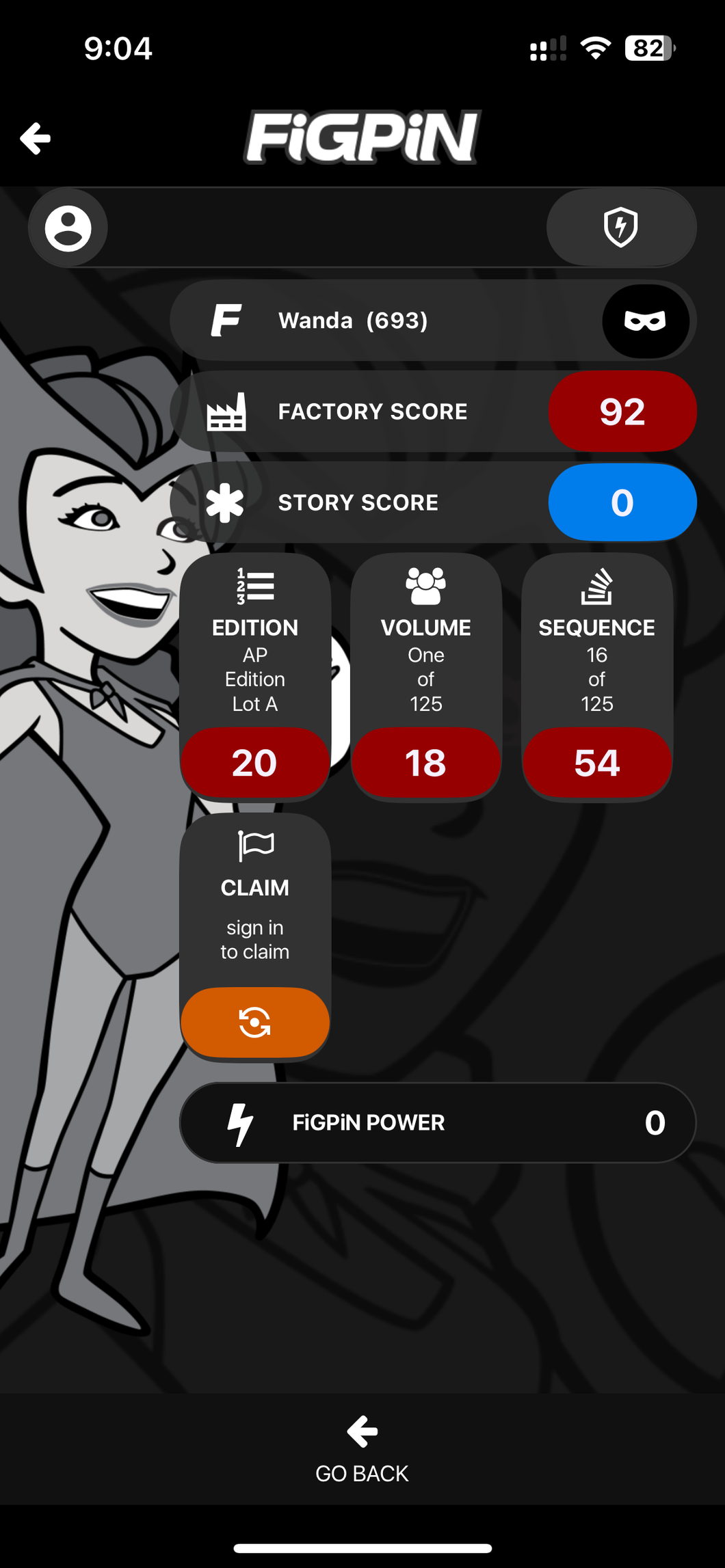
Task: Open the Story Score row
Action: [x=433, y=502]
